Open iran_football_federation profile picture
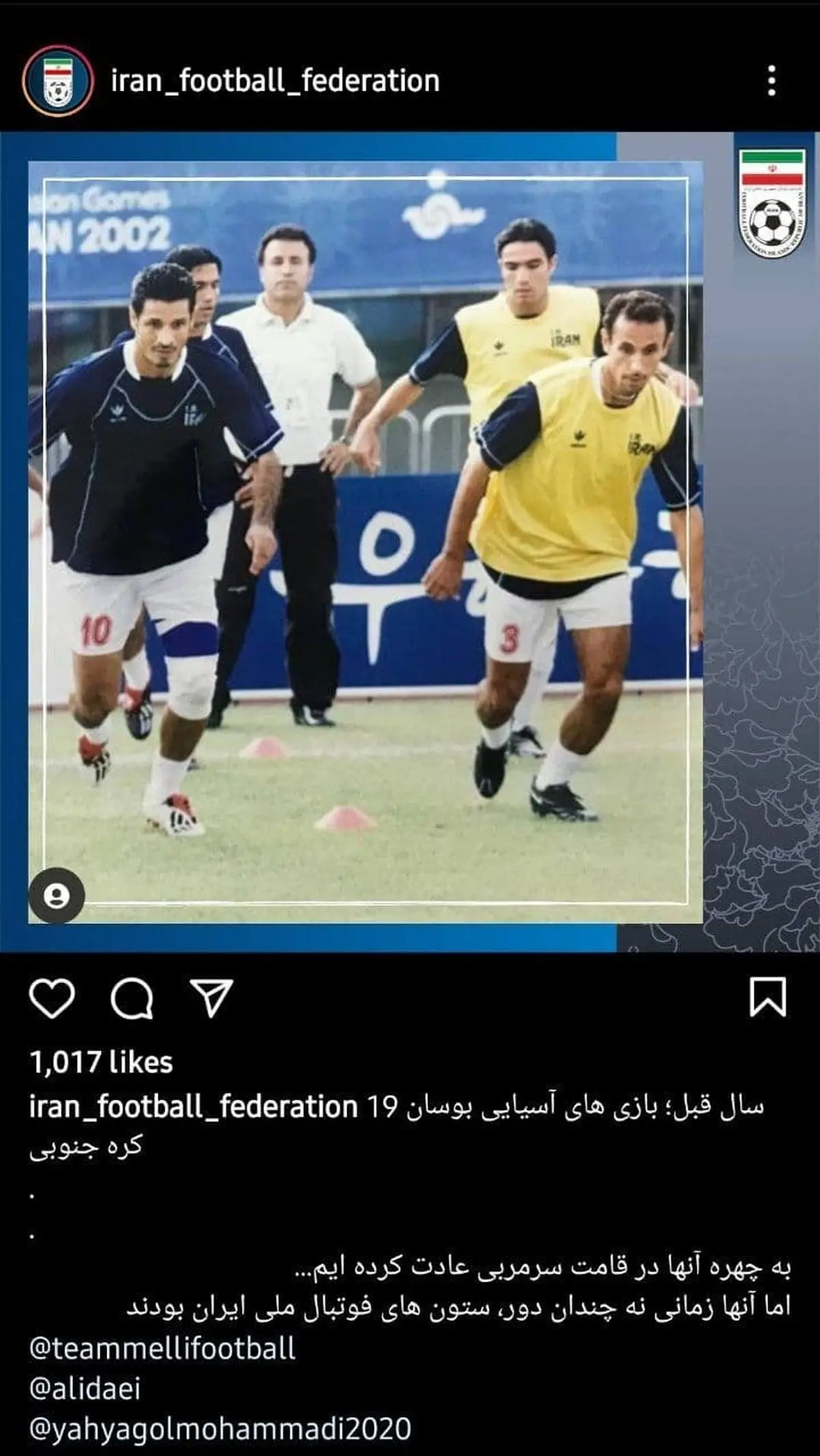 [x=57, y=81]
